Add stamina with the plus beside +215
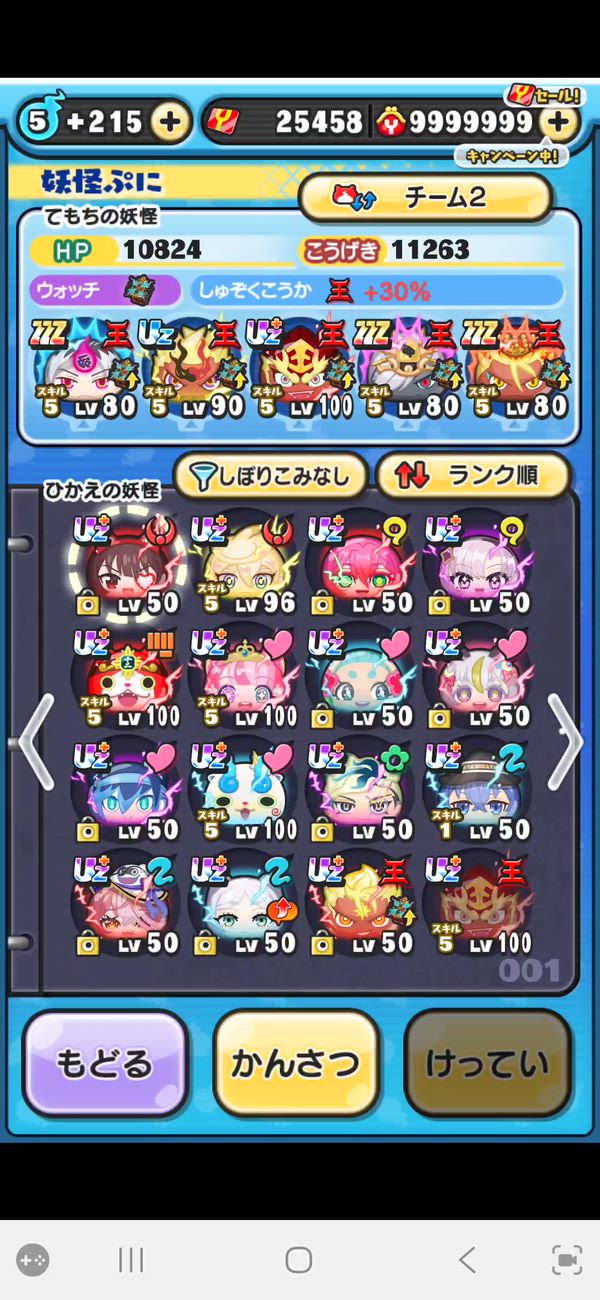Viewport: 600px width, 1300px height. pos(170,122)
